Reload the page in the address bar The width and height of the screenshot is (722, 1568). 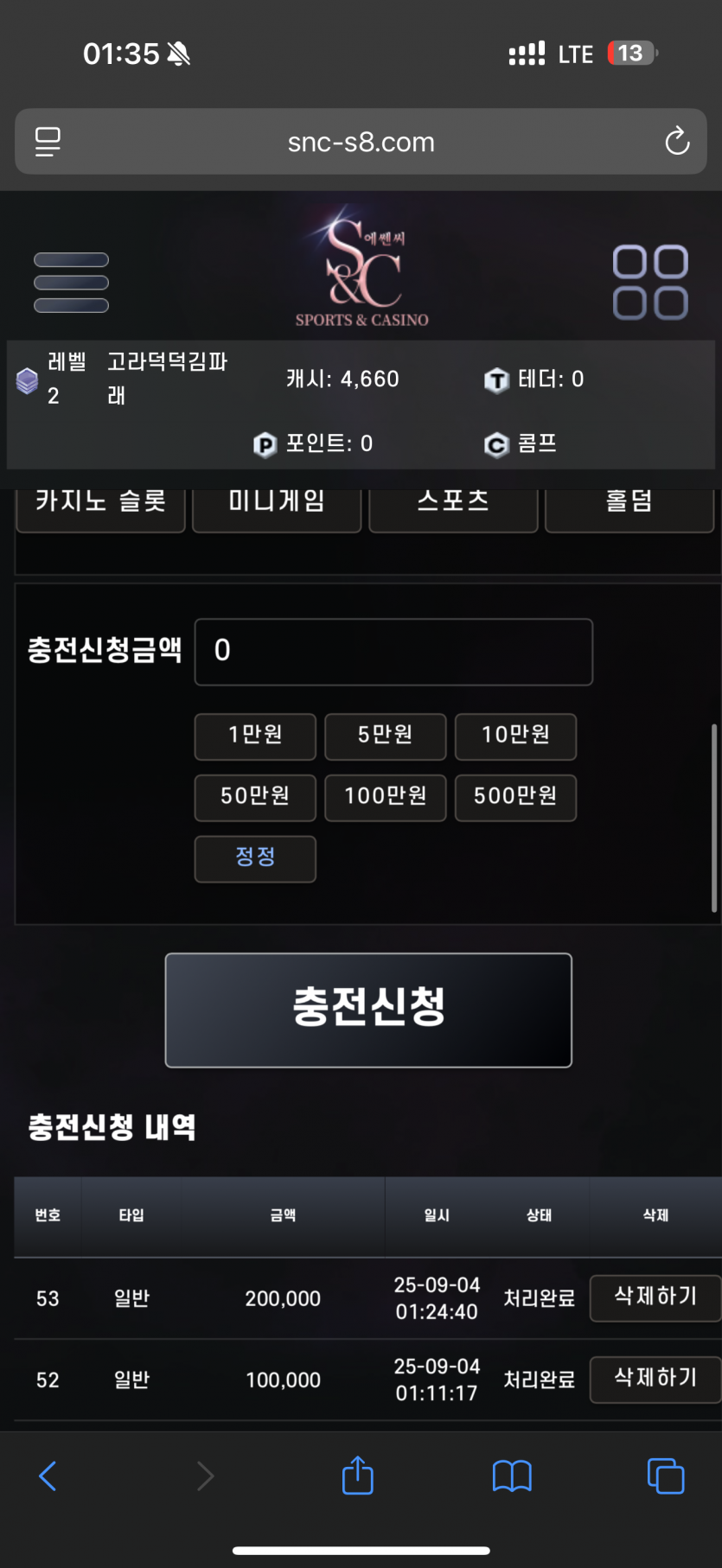click(x=677, y=141)
